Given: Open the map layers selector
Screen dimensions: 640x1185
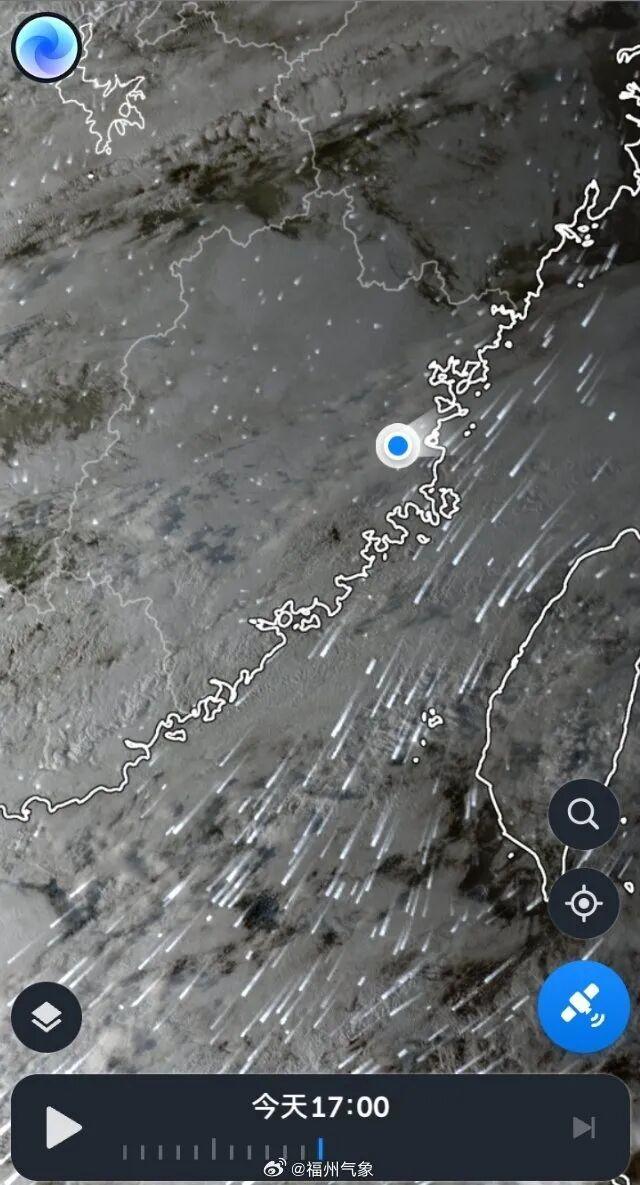Looking at the screenshot, I should tap(46, 1017).
